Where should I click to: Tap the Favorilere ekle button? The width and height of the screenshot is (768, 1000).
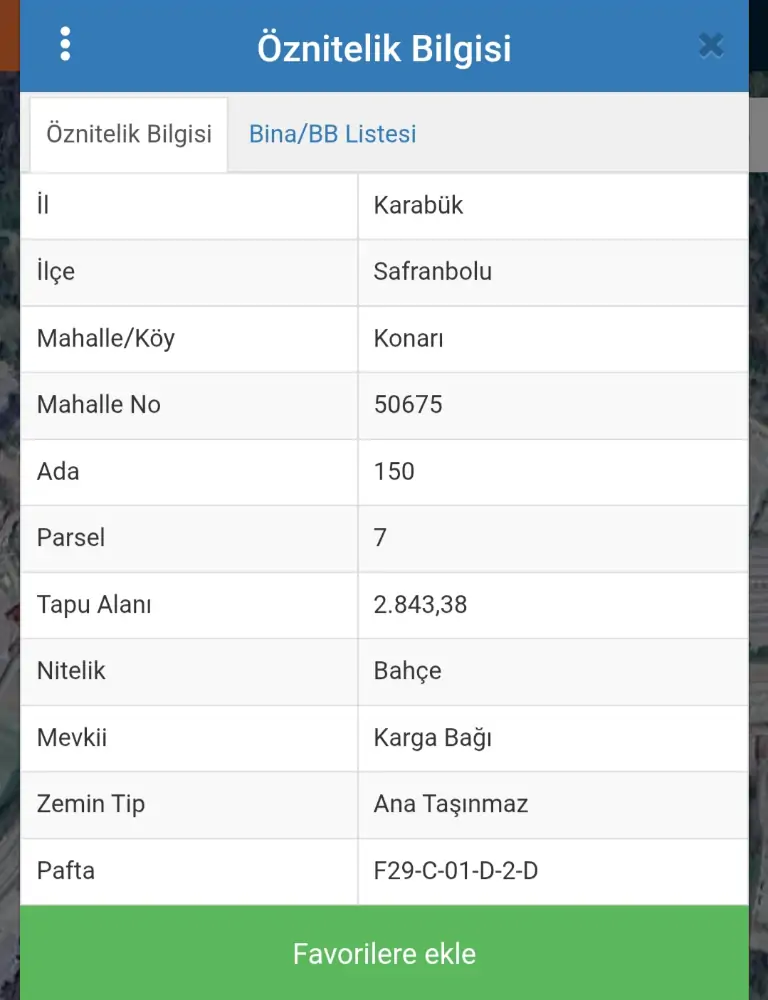384,953
